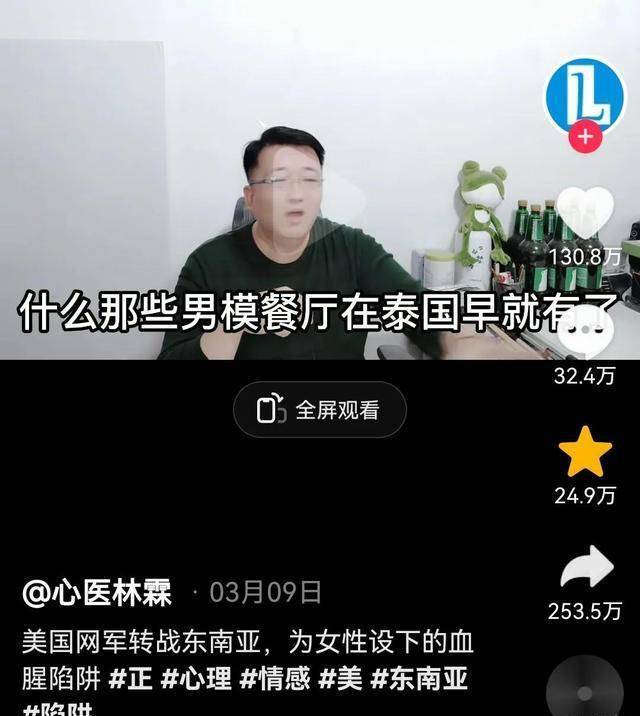Viewport: 640px width, 716px height.
Task: Open the spinning music disc
Action: (x=585, y=690)
